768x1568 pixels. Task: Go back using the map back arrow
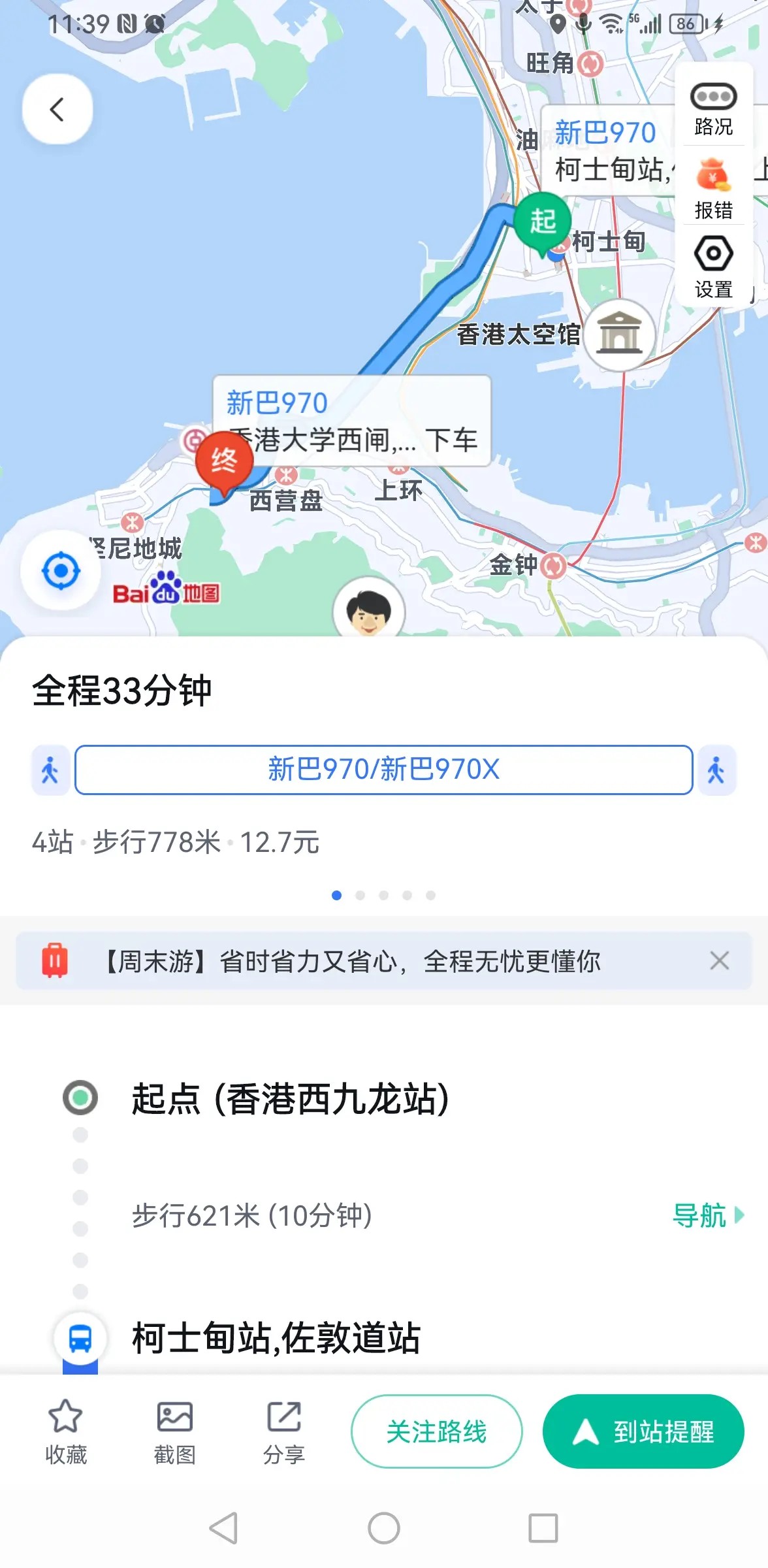[x=57, y=109]
